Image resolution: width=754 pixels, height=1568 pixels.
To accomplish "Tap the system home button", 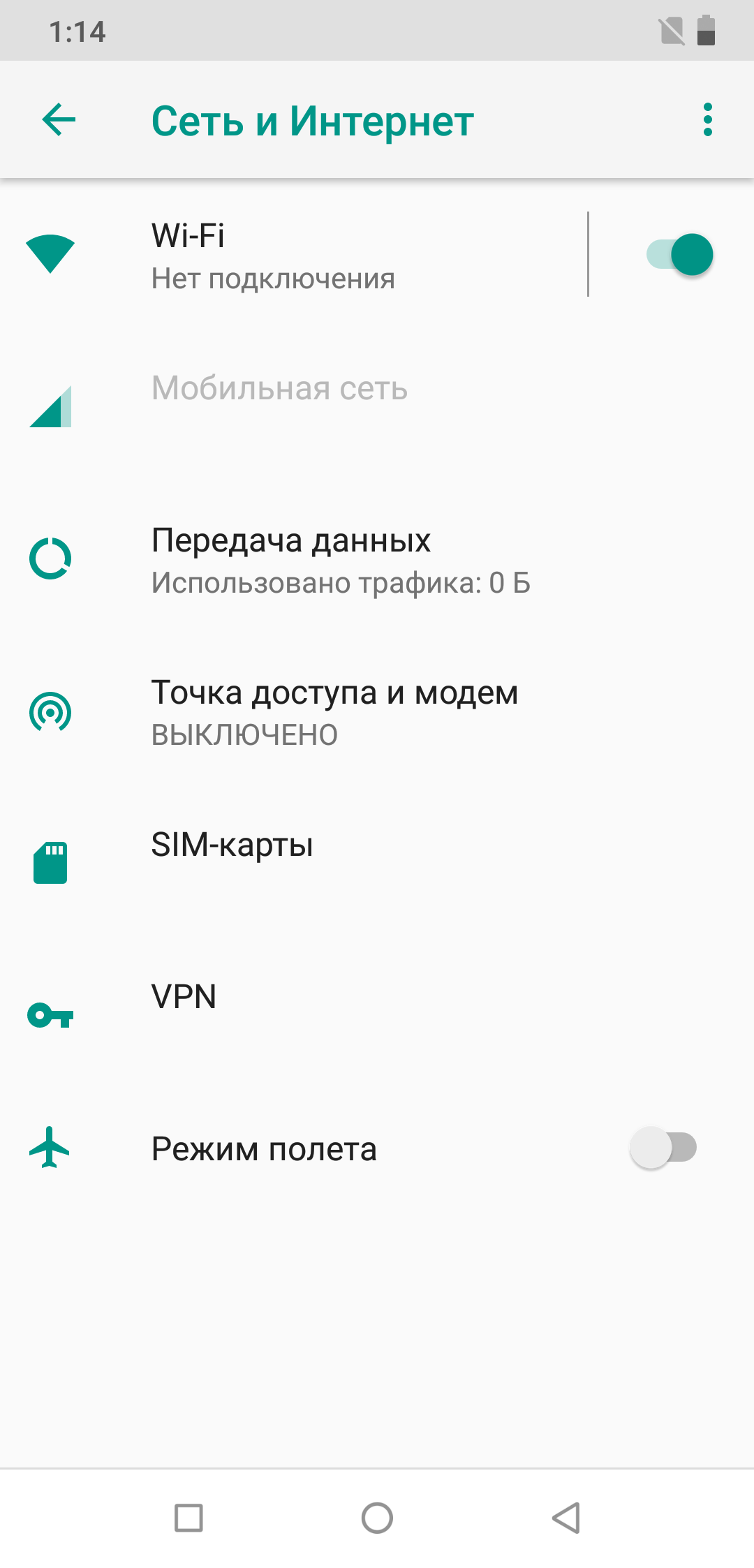I will (x=377, y=1518).
